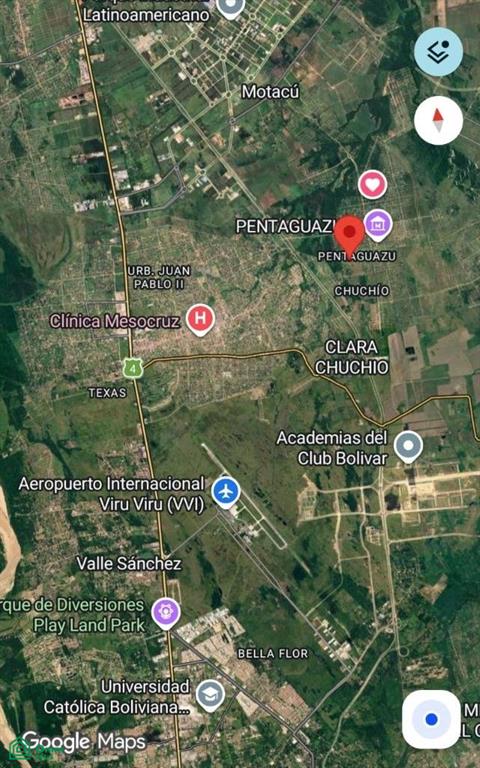Open the saved favorite heart marker
Image resolution: width=480 pixels, height=768 pixels.
(x=372, y=185)
